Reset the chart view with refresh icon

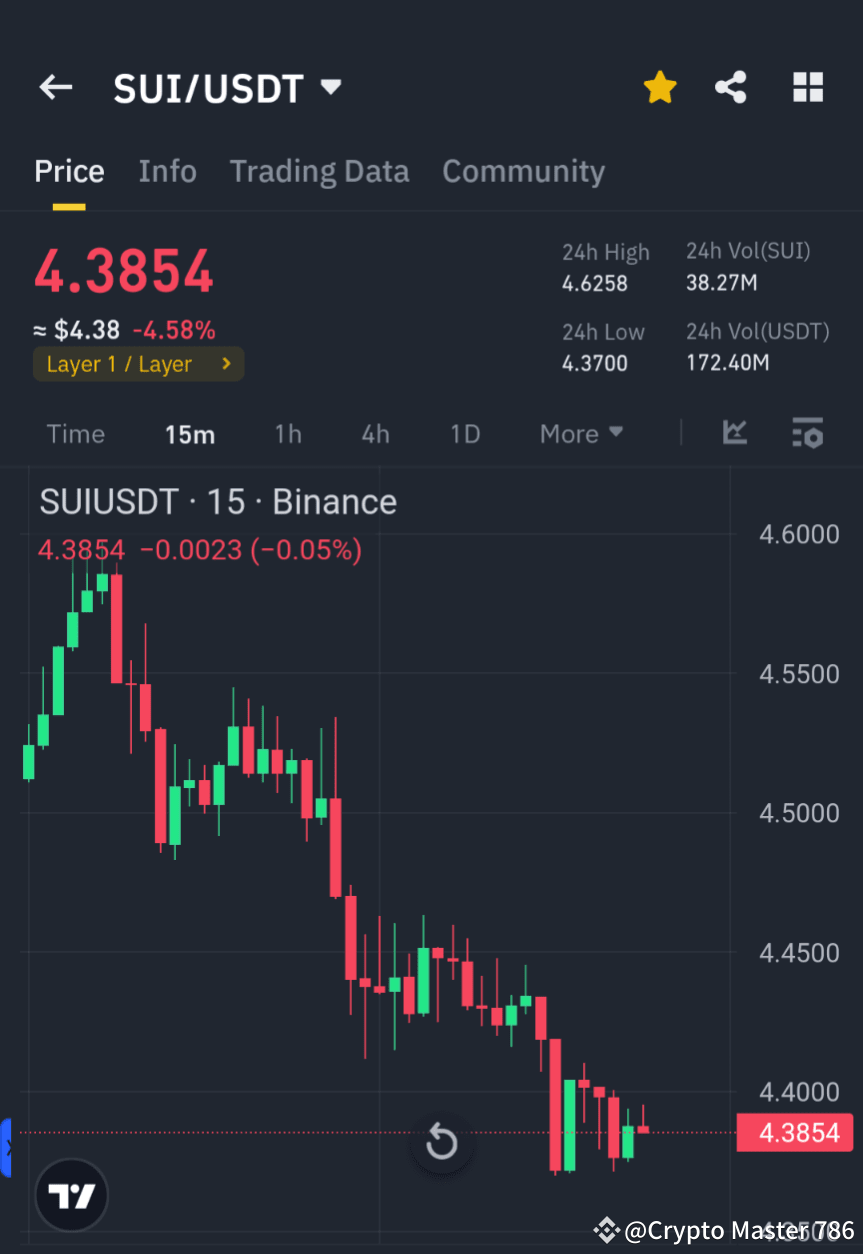(441, 1142)
